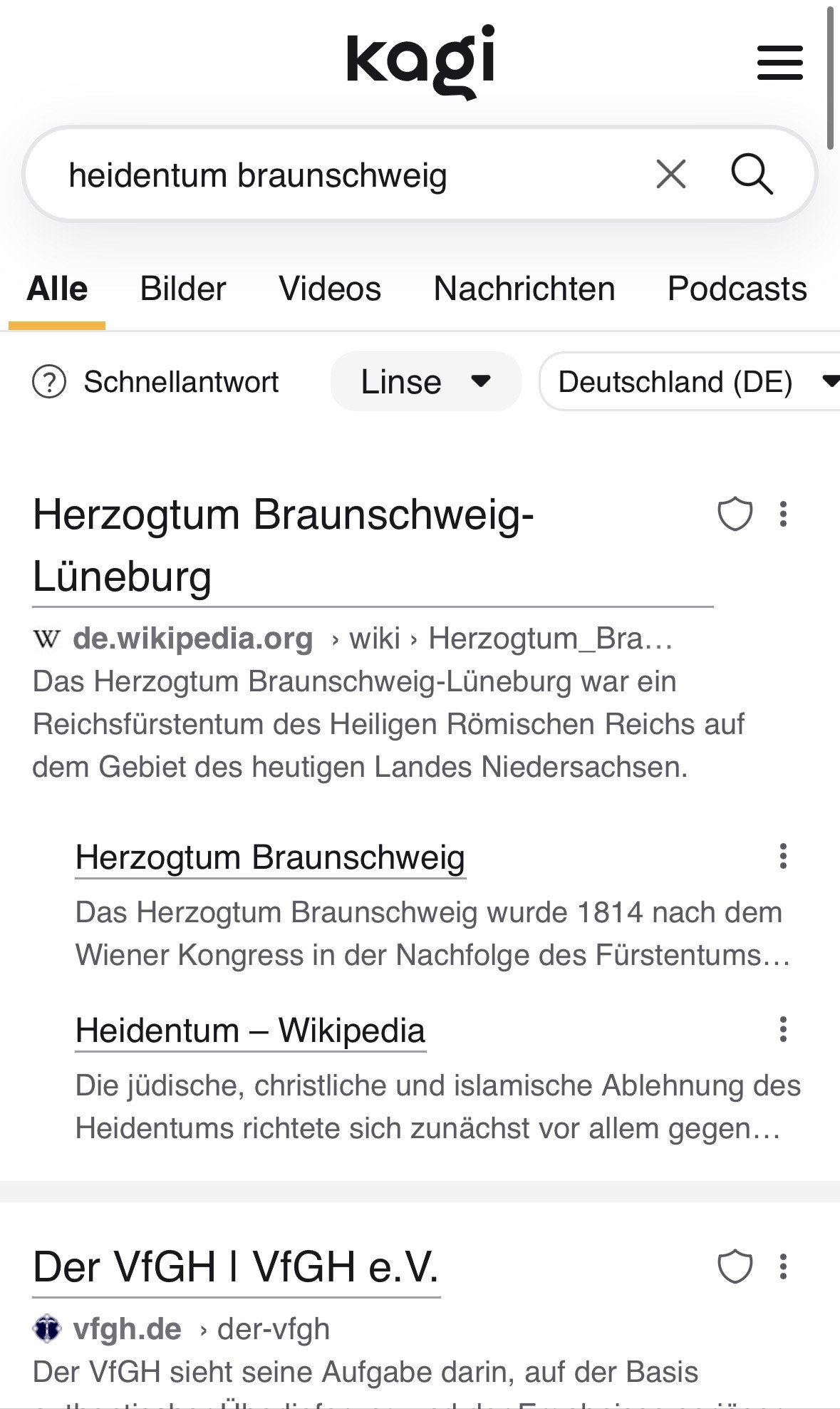Show Nachrichten results
This screenshot has width=840, height=1409.
[x=524, y=289]
